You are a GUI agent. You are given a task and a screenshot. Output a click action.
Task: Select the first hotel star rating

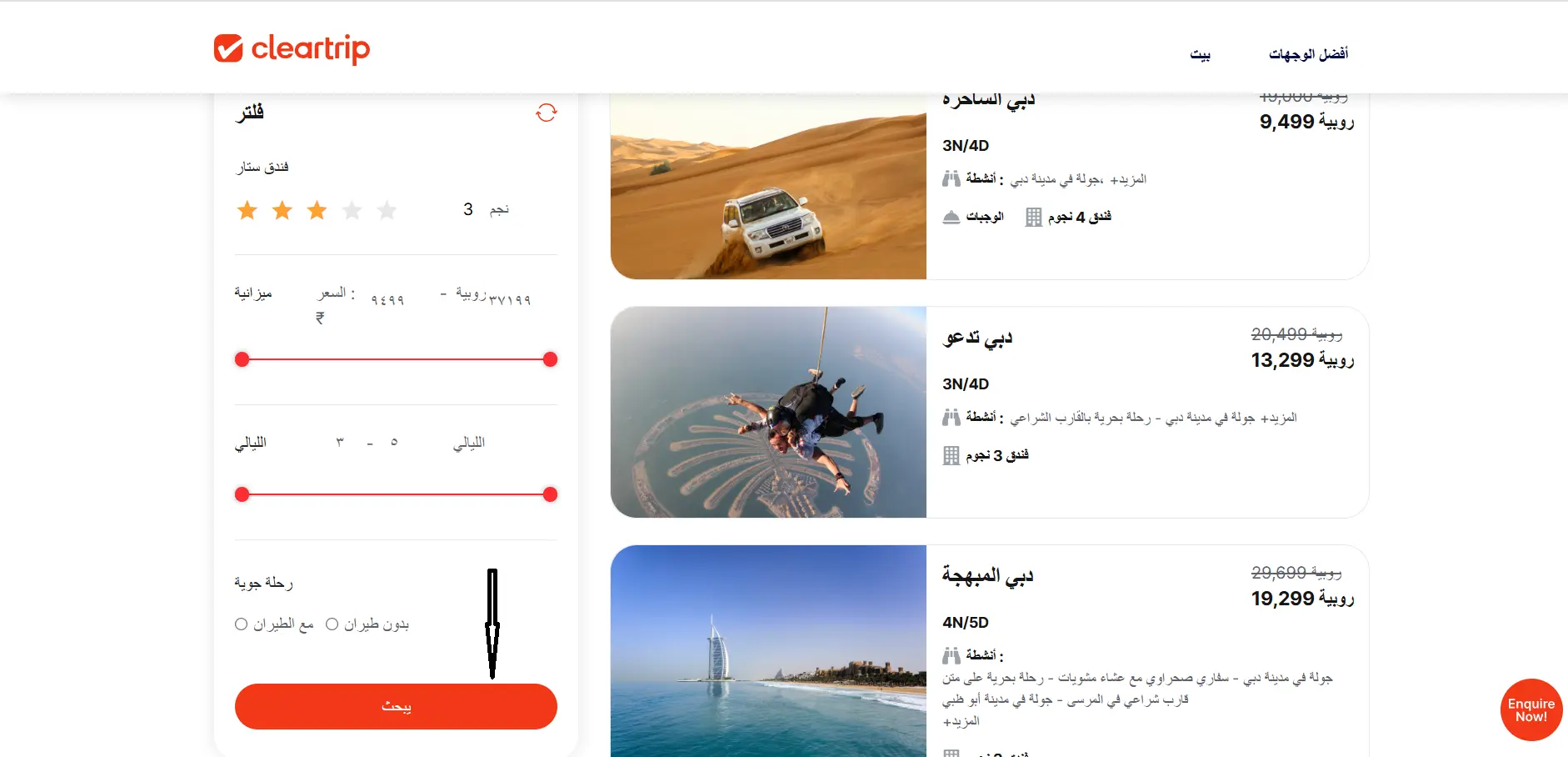(x=247, y=210)
